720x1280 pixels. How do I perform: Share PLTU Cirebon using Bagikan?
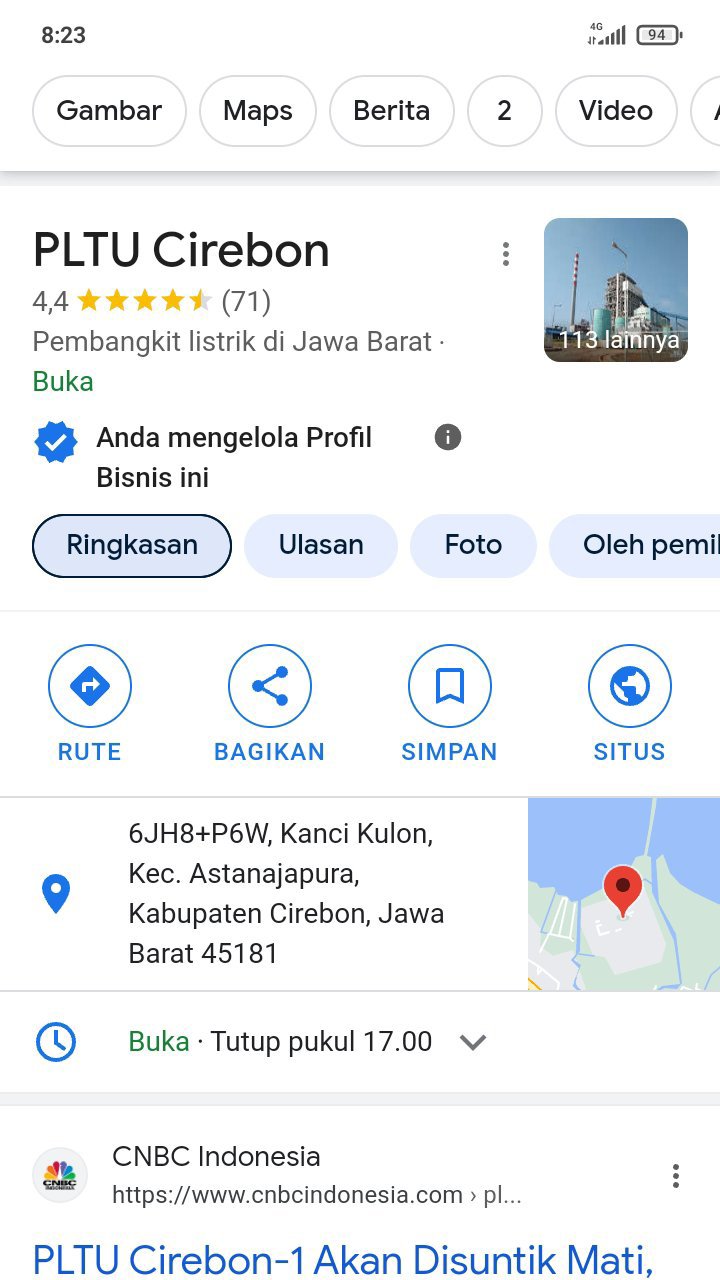[270, 704]
